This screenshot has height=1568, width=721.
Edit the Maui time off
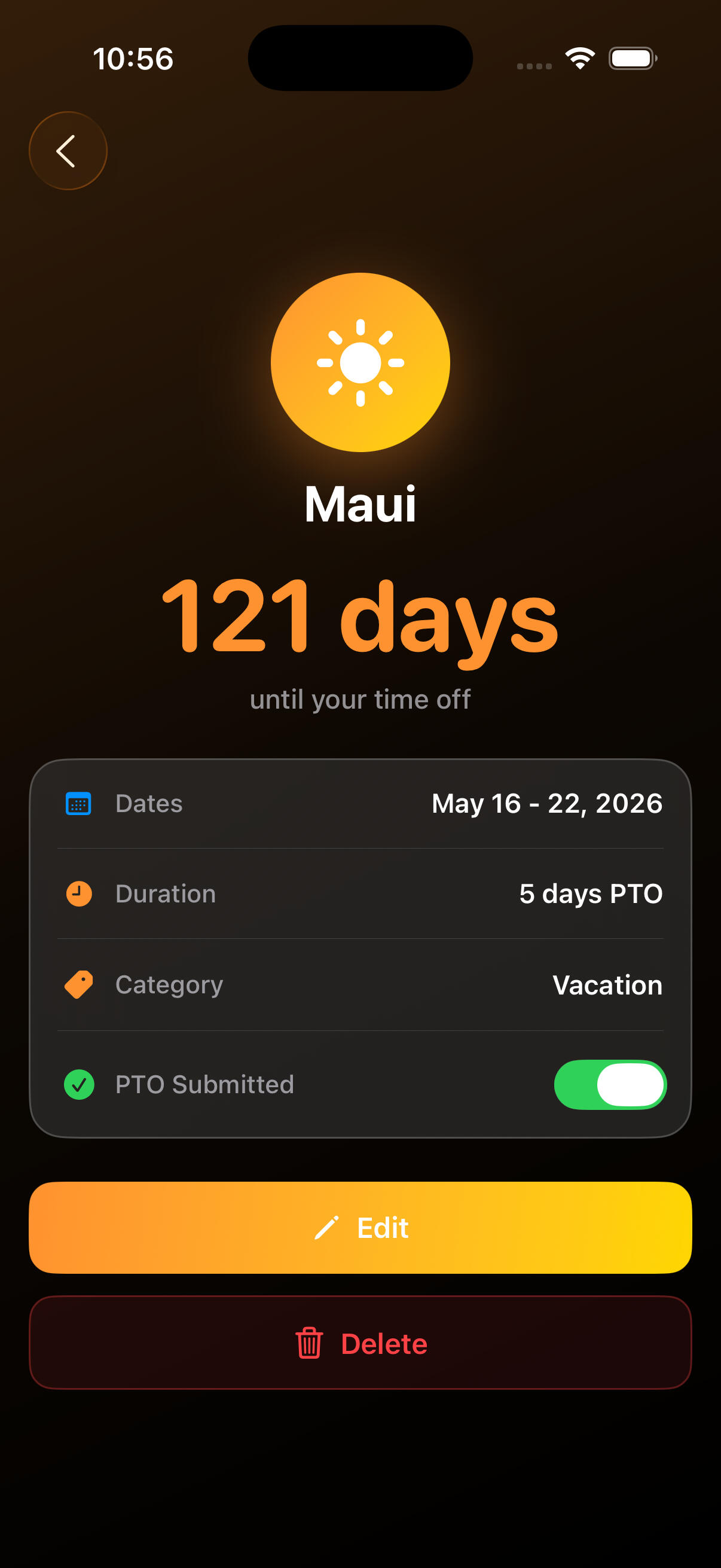[x=360, y=1227]
